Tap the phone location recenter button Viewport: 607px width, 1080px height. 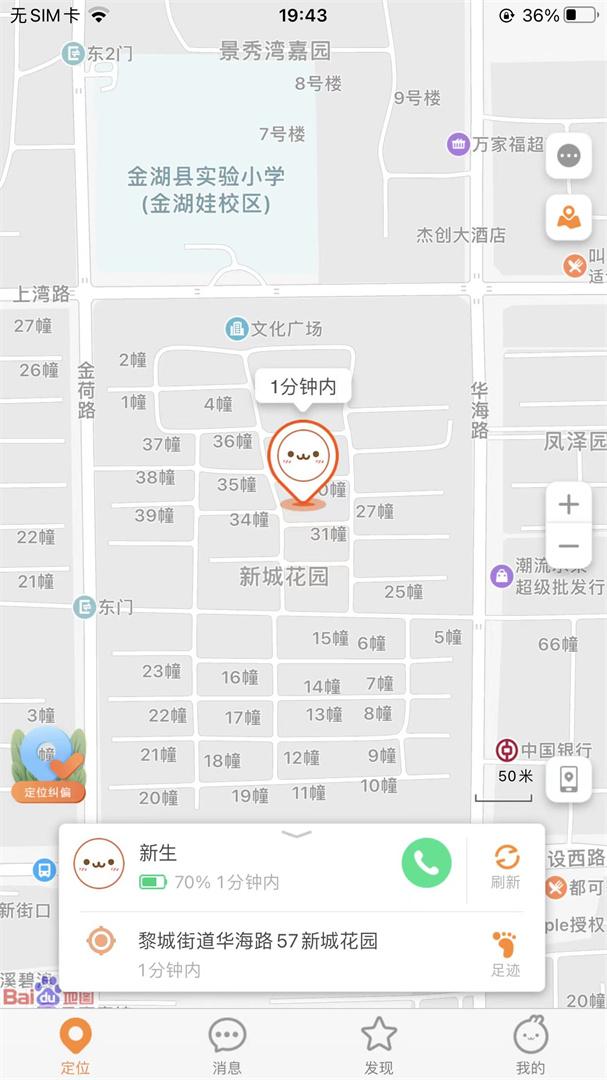[568, 780]
